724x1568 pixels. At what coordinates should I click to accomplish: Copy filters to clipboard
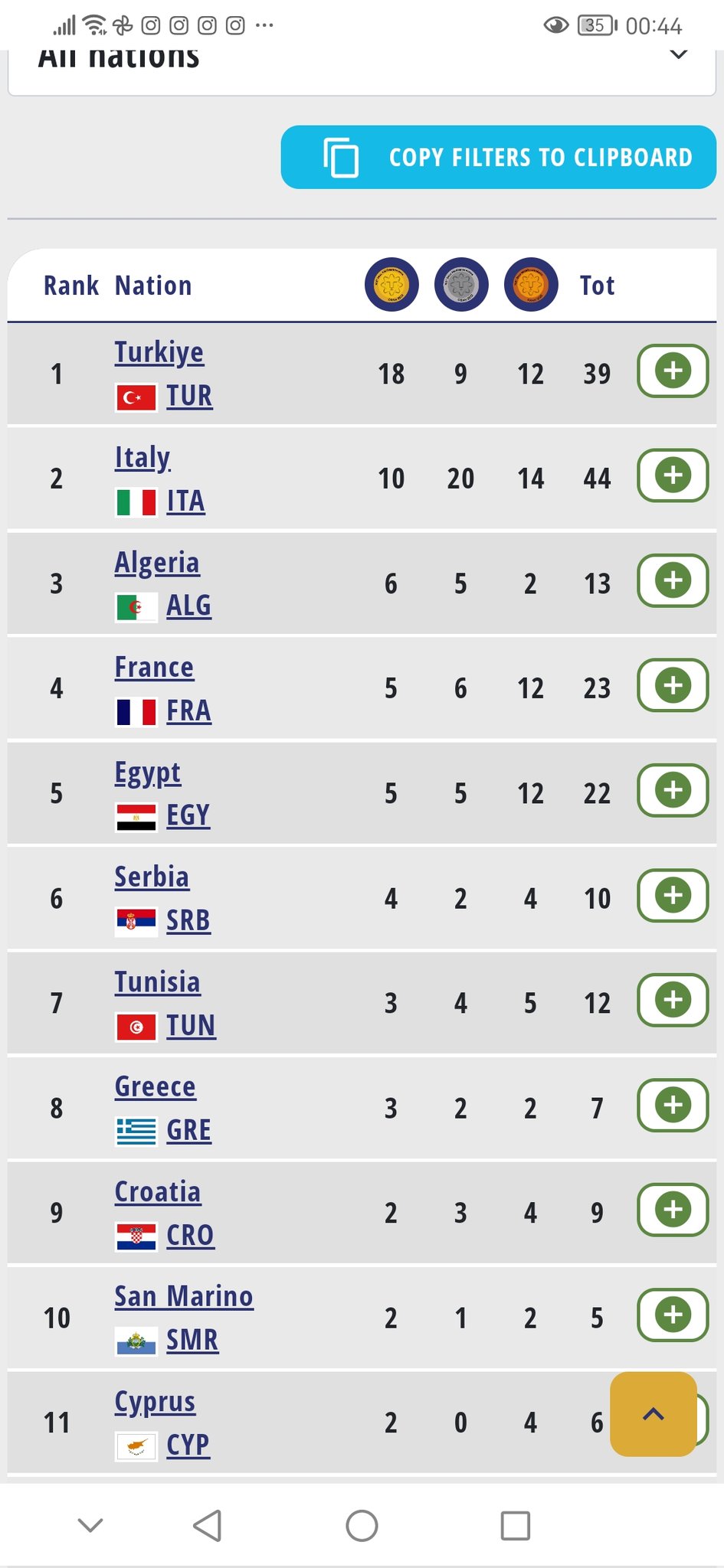tap(498, 157)
